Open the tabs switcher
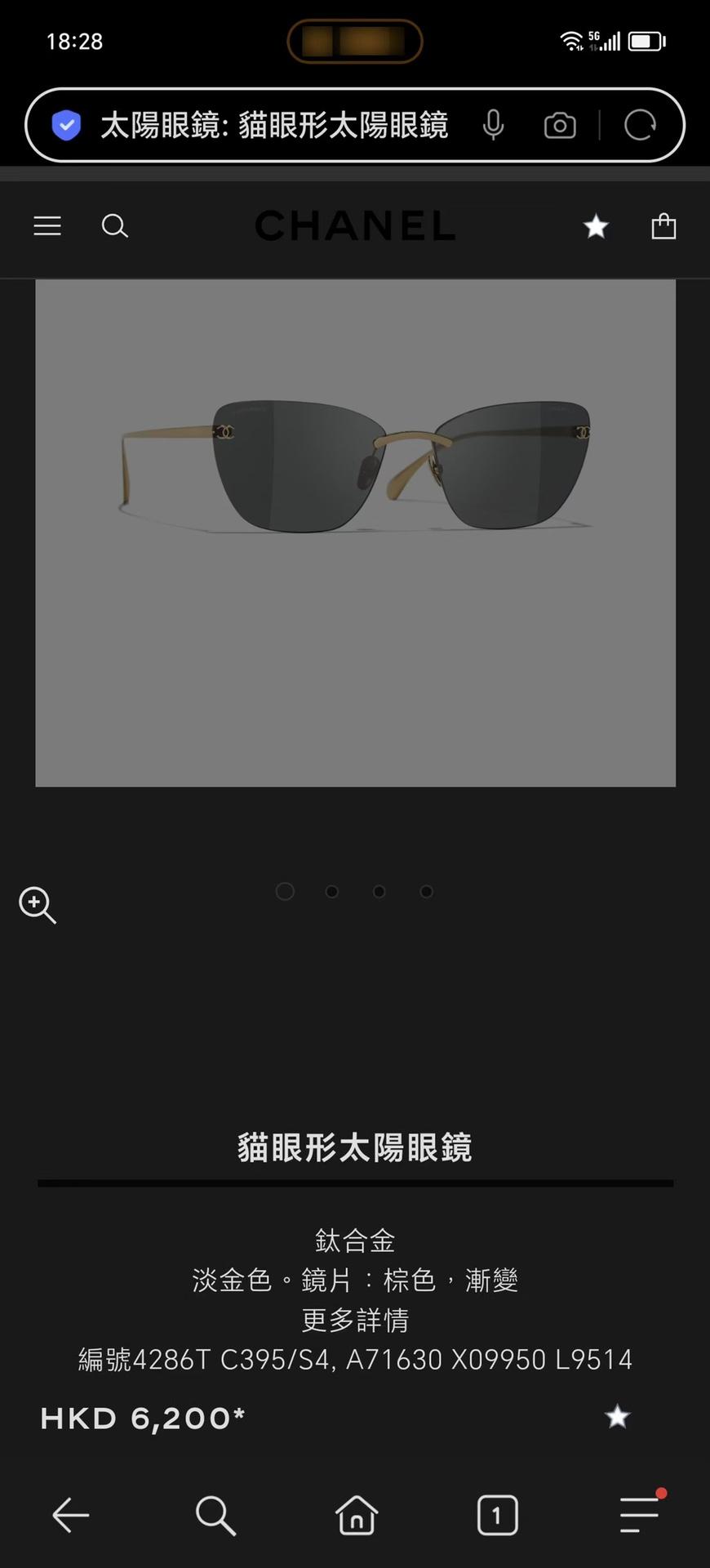710x1568 pixels. click(x=497, y=1516)
